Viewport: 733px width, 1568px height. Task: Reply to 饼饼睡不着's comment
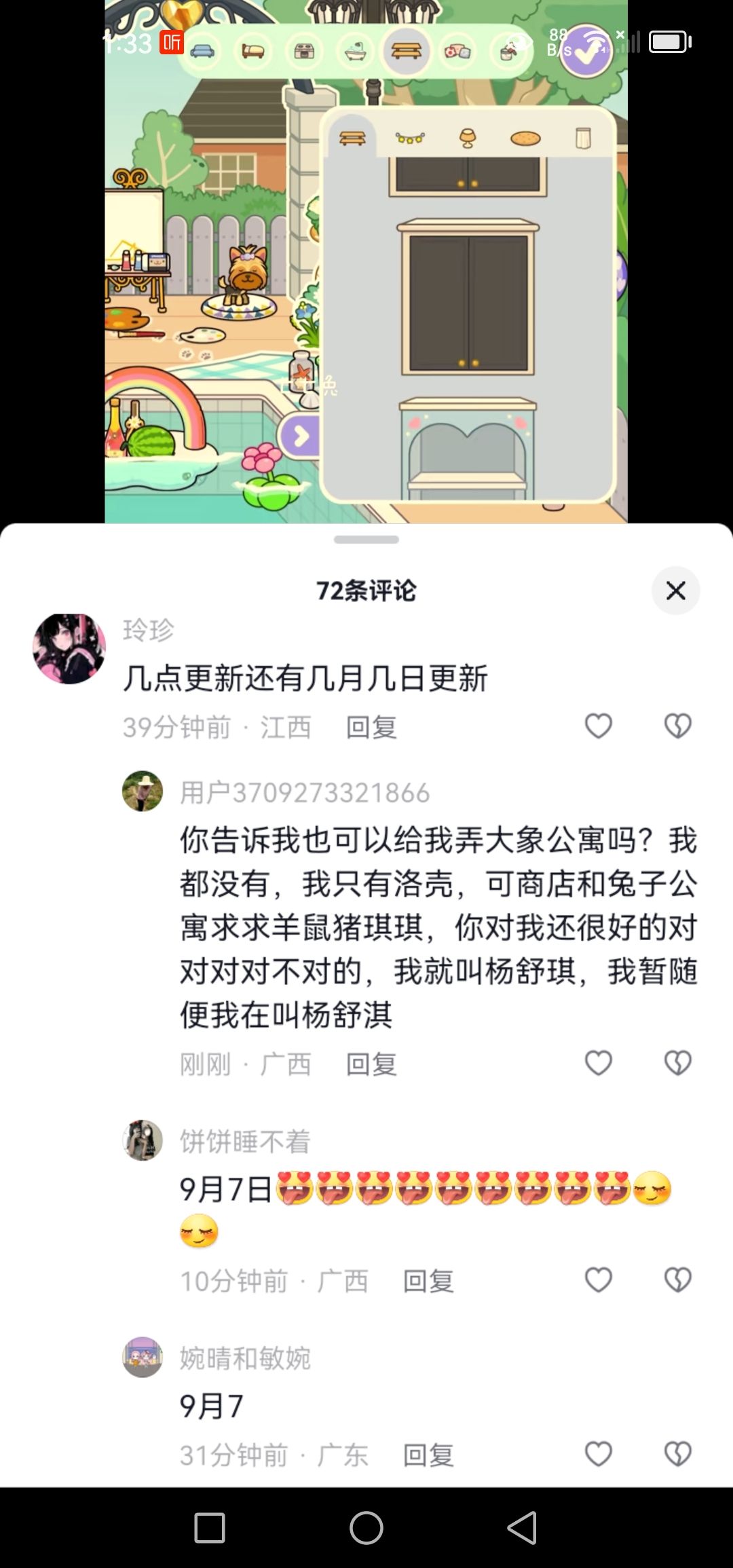tap(428, 1281)
